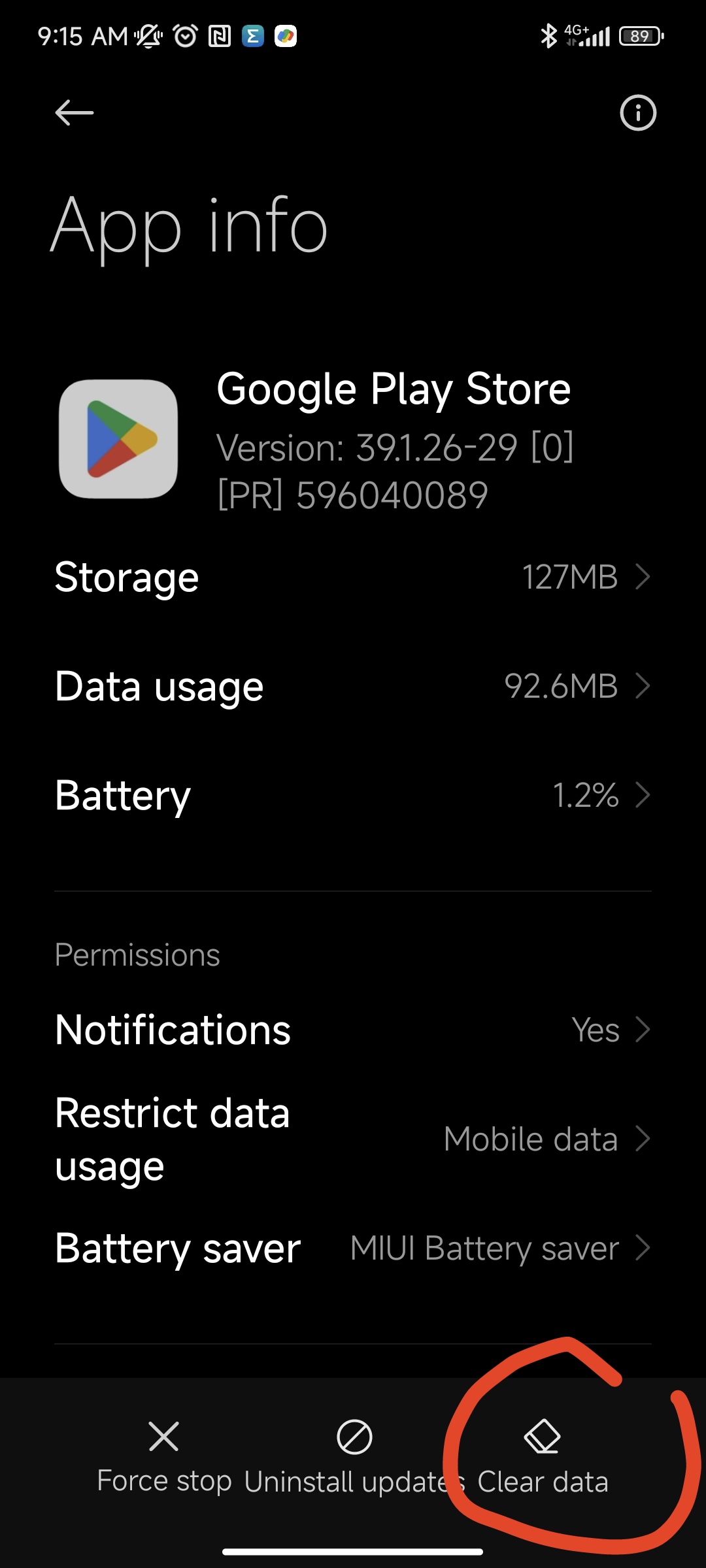Viewport: 706px width, 1568px height.
Task: Open the Battery usage row
Action: [353, 795]
